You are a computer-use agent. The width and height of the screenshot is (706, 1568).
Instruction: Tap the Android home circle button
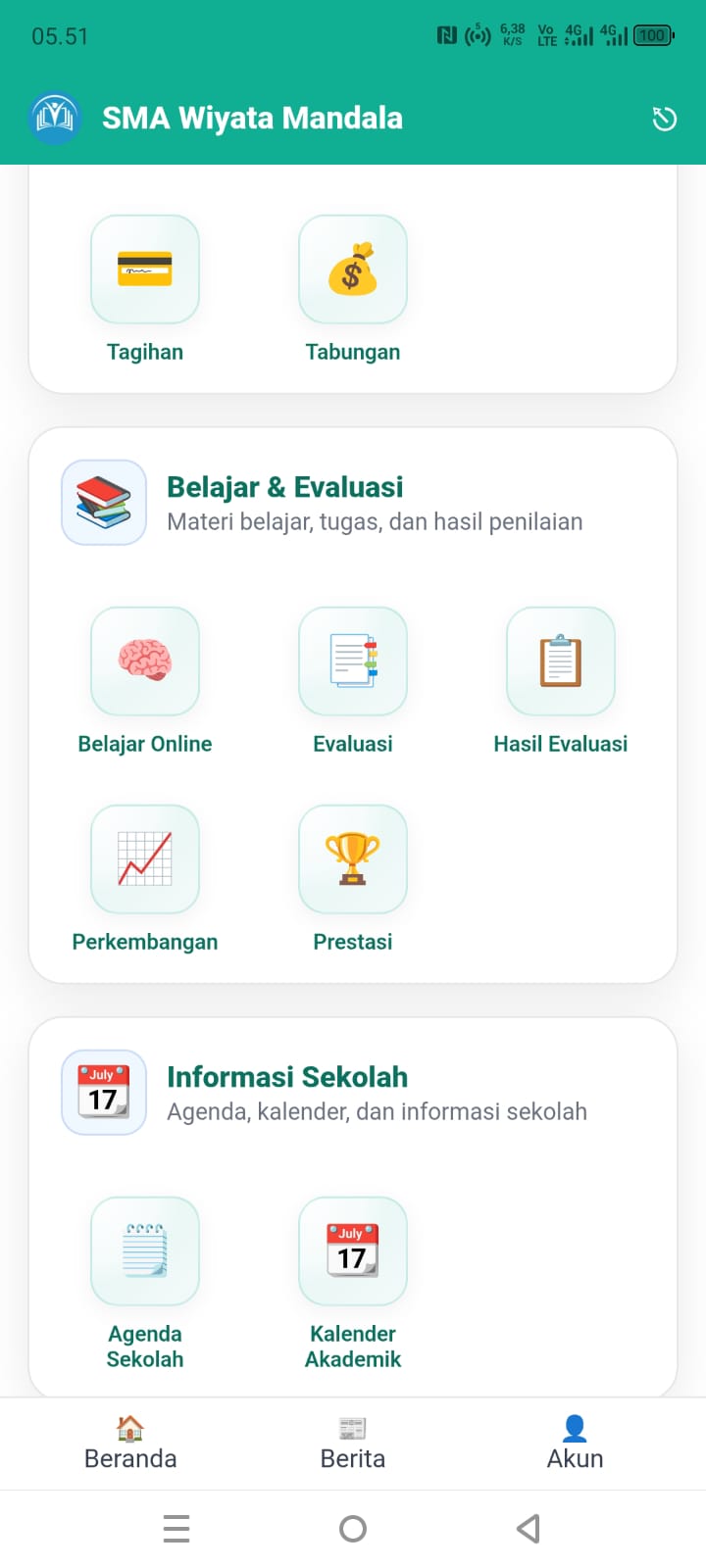[x=353, y=1528]
